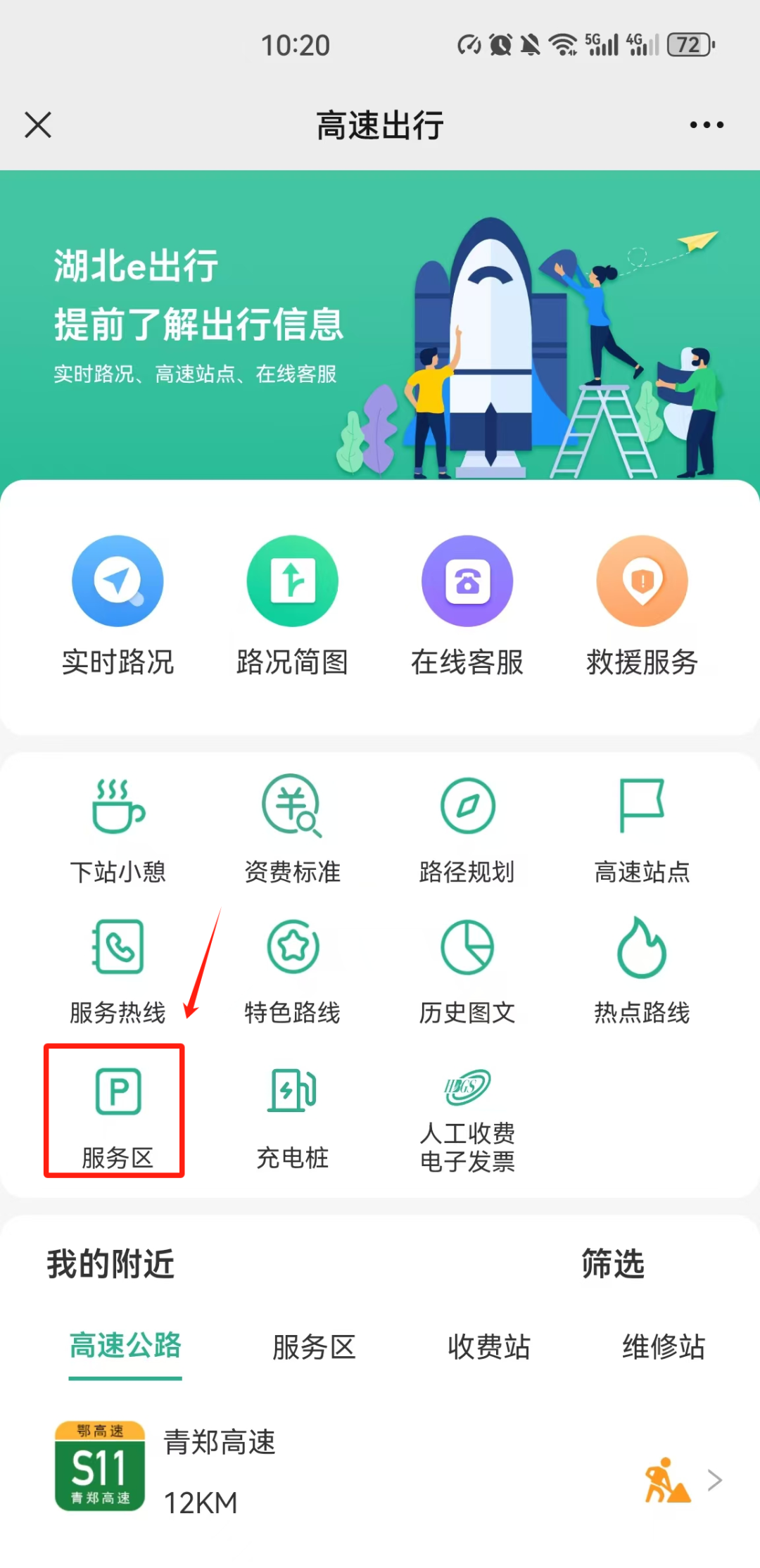Screen dimensions: 760x1568
Task: Open the three-dot overflow menu
Action: coord(706,125)
